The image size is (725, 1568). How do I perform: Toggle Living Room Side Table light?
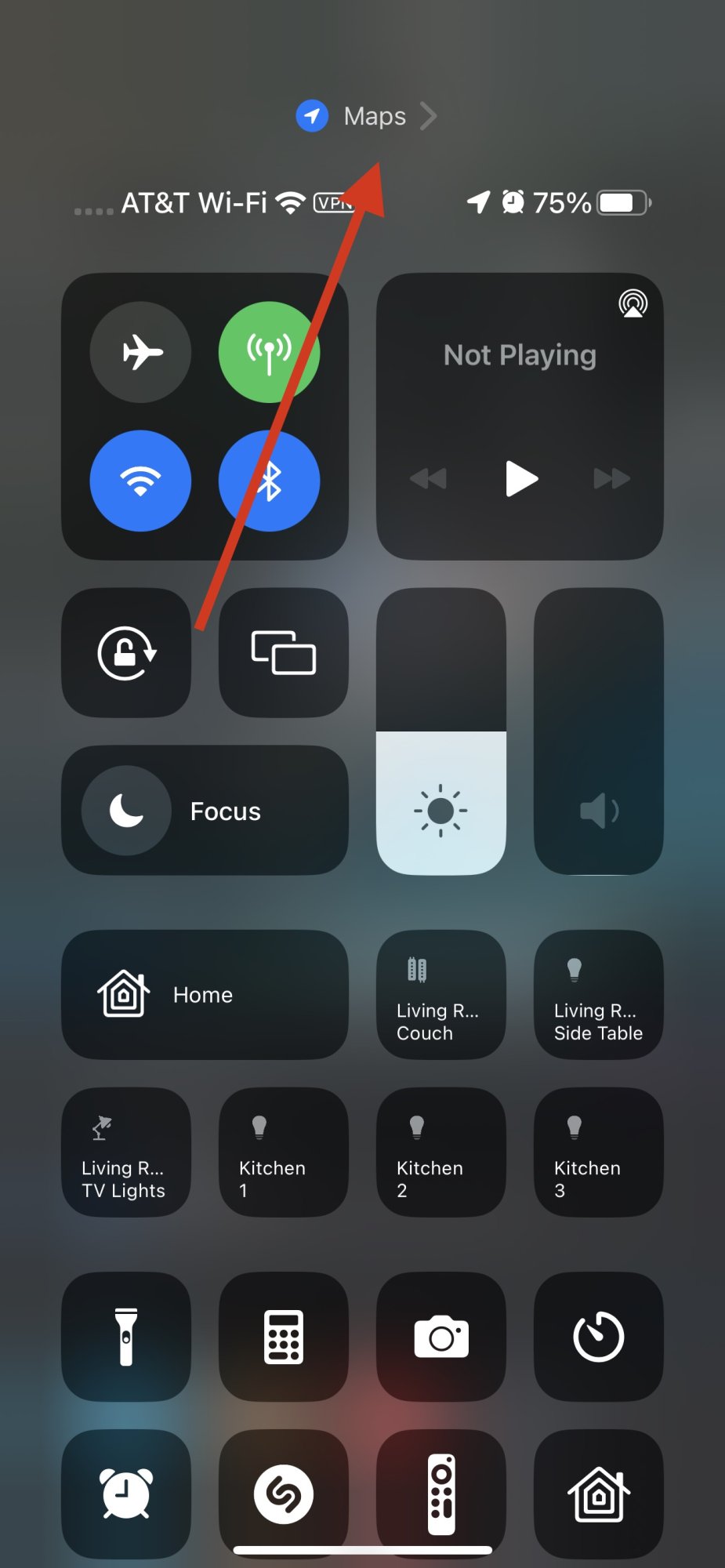598,994
